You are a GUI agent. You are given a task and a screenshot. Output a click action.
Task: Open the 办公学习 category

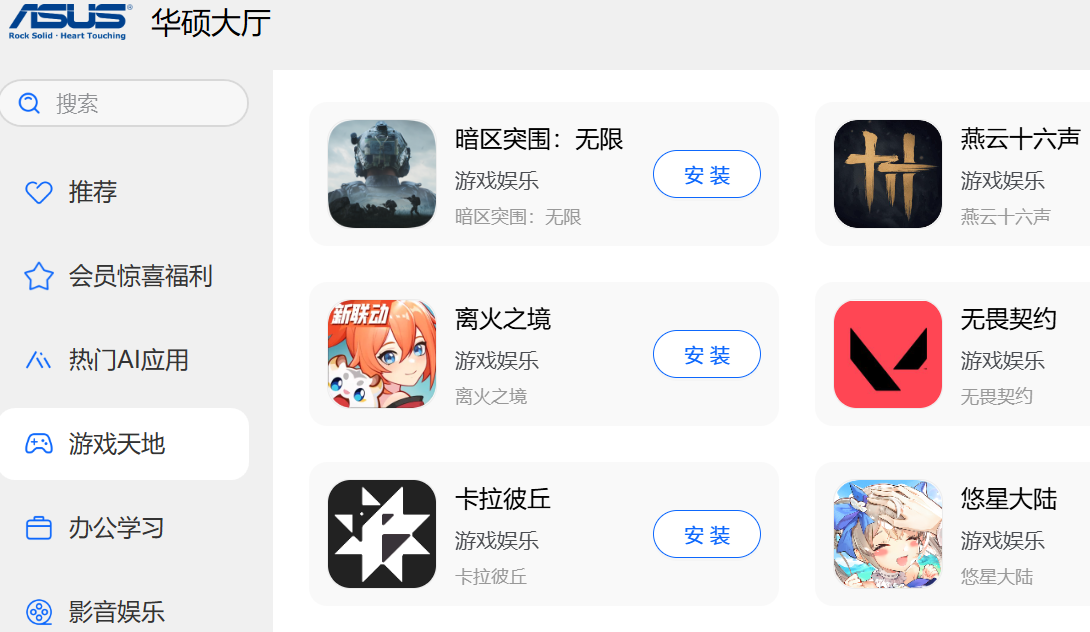point(116,528)
